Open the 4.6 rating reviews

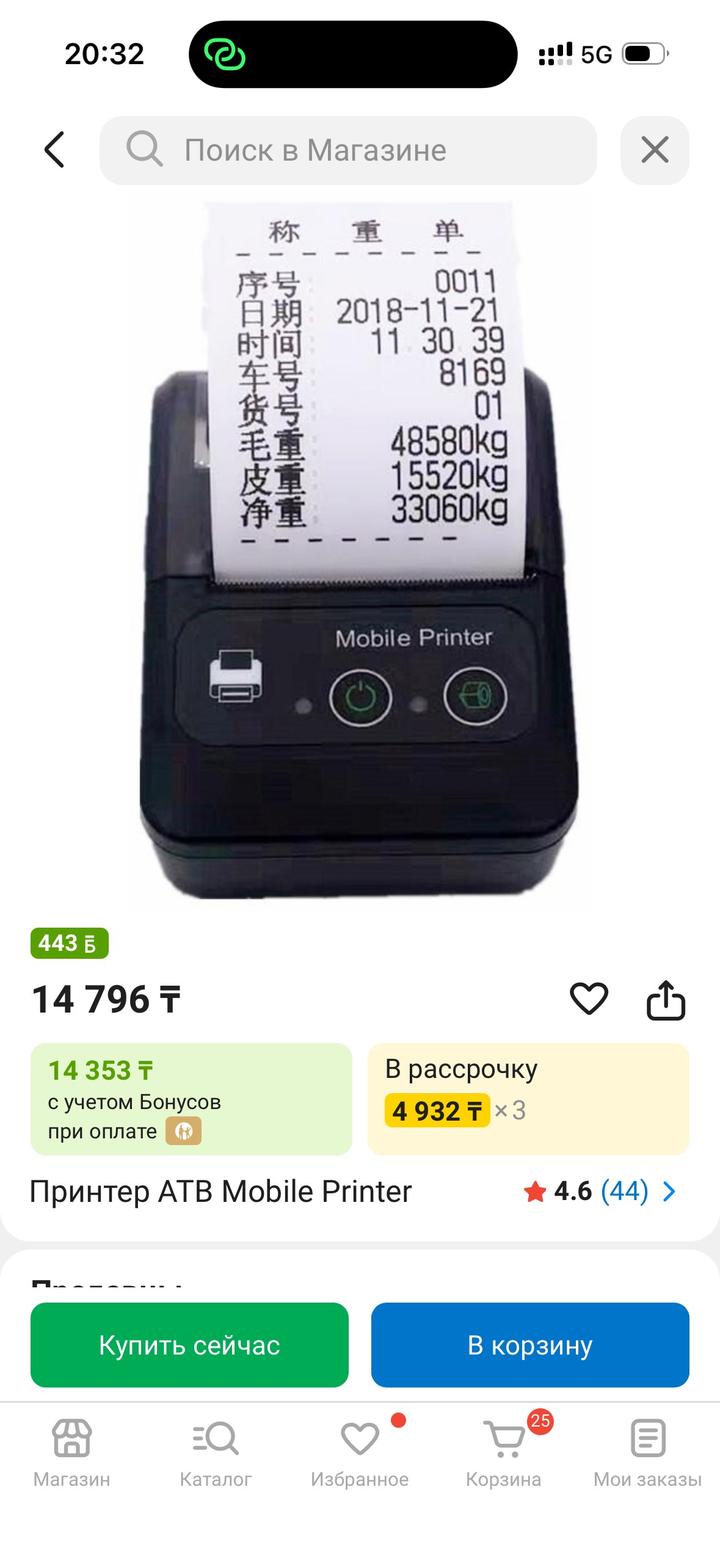point(600,1191)
